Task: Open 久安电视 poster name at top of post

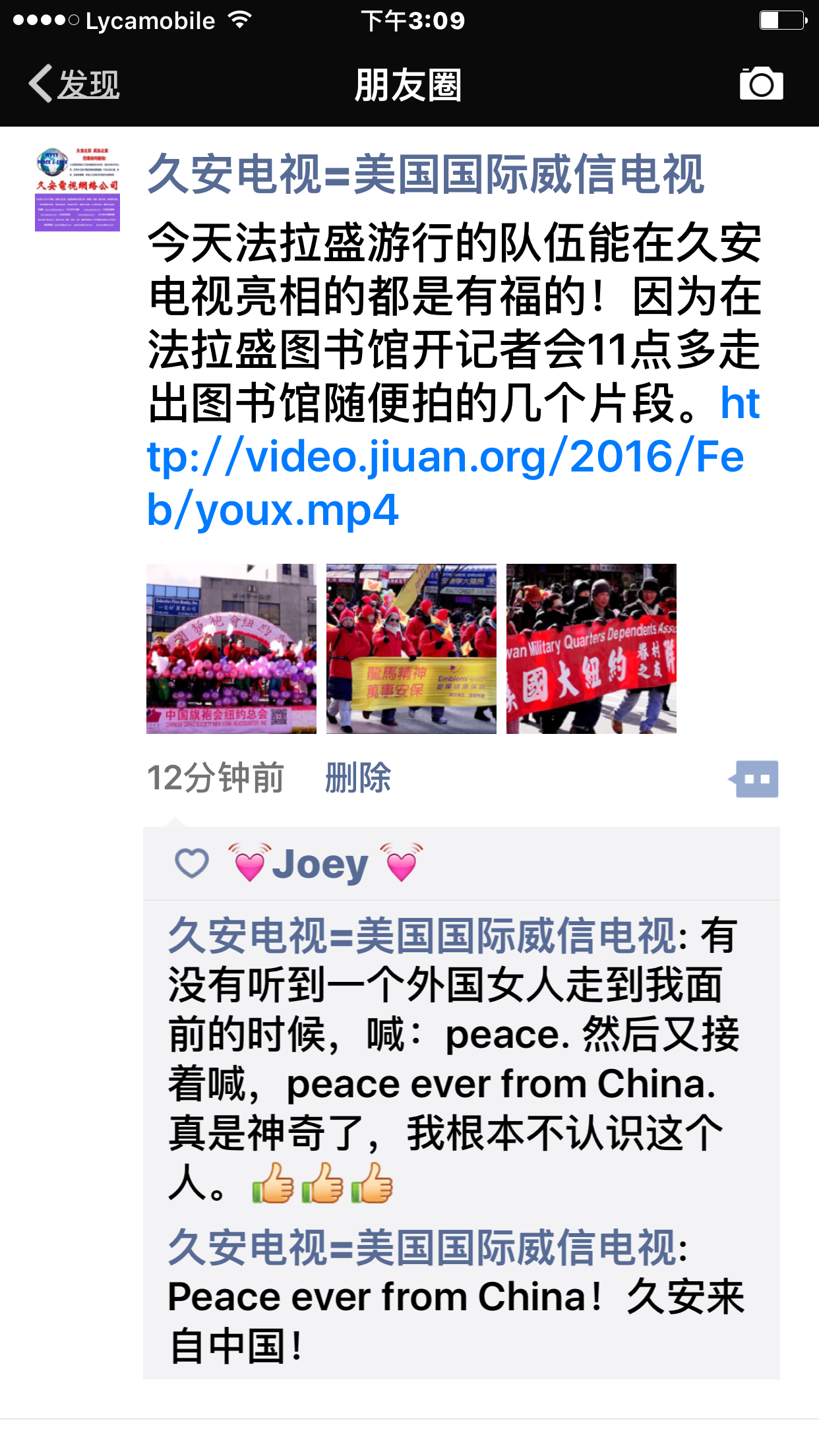Action: 425,175
